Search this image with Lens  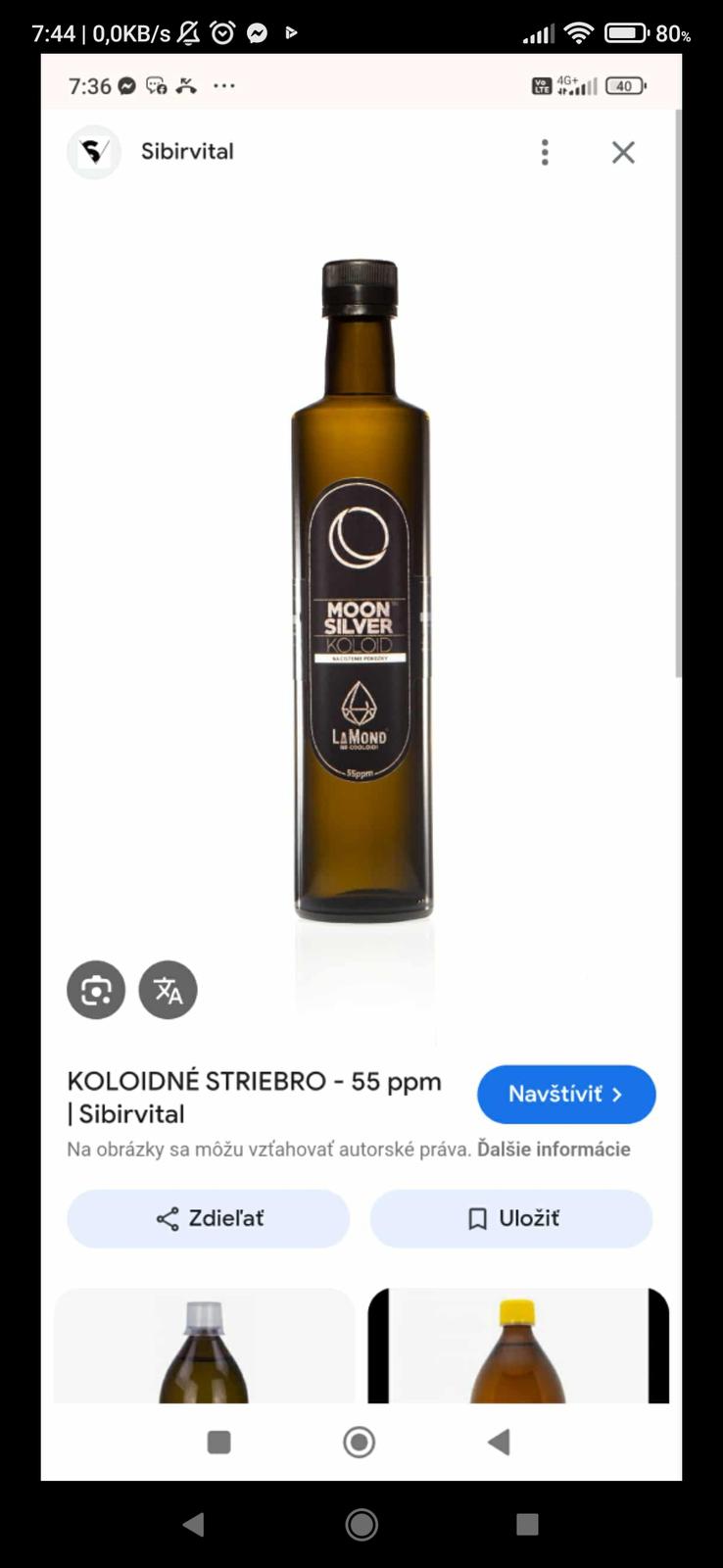(x=96, y=990)
